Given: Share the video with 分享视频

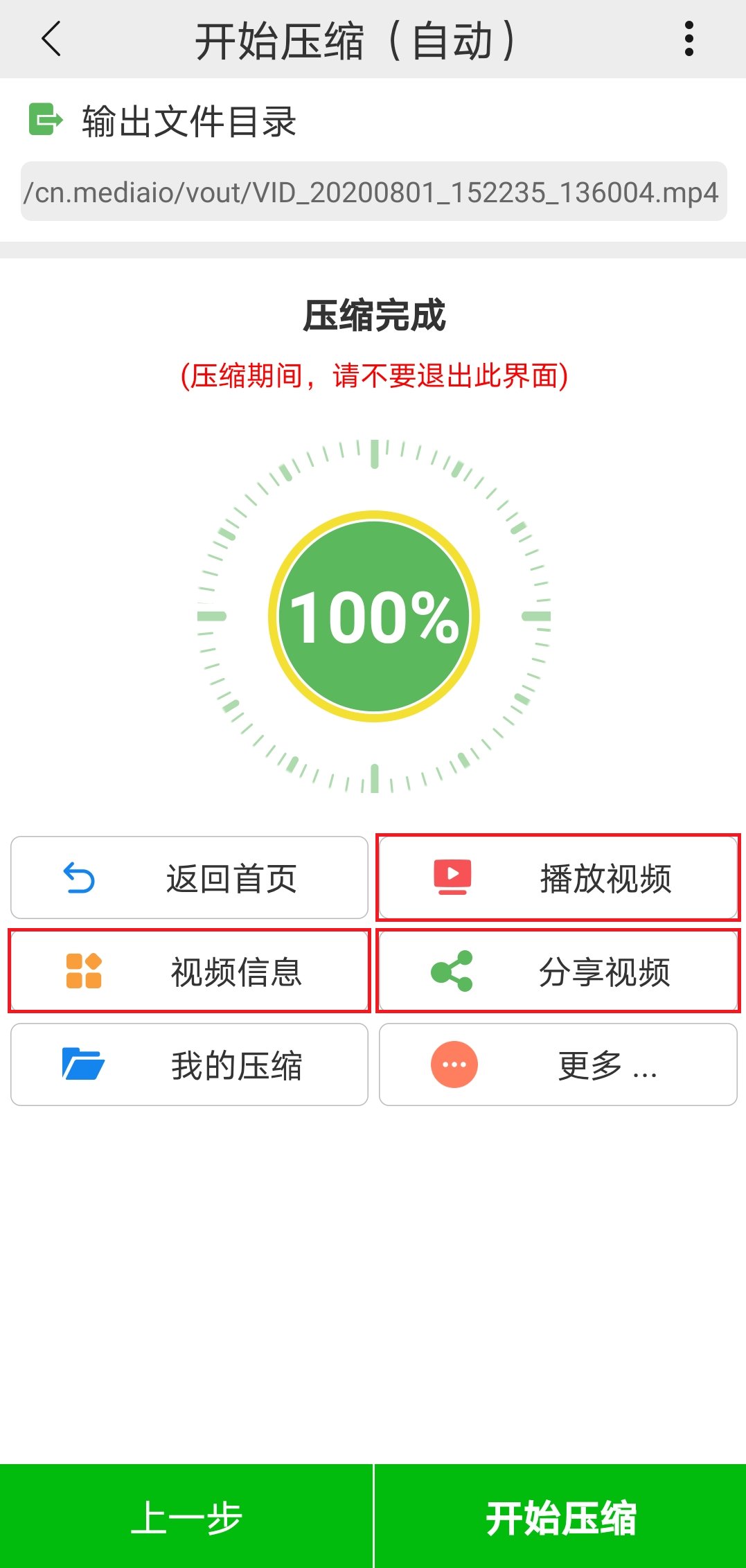Looking at the screenshot, I should click(x=558, y=971).
